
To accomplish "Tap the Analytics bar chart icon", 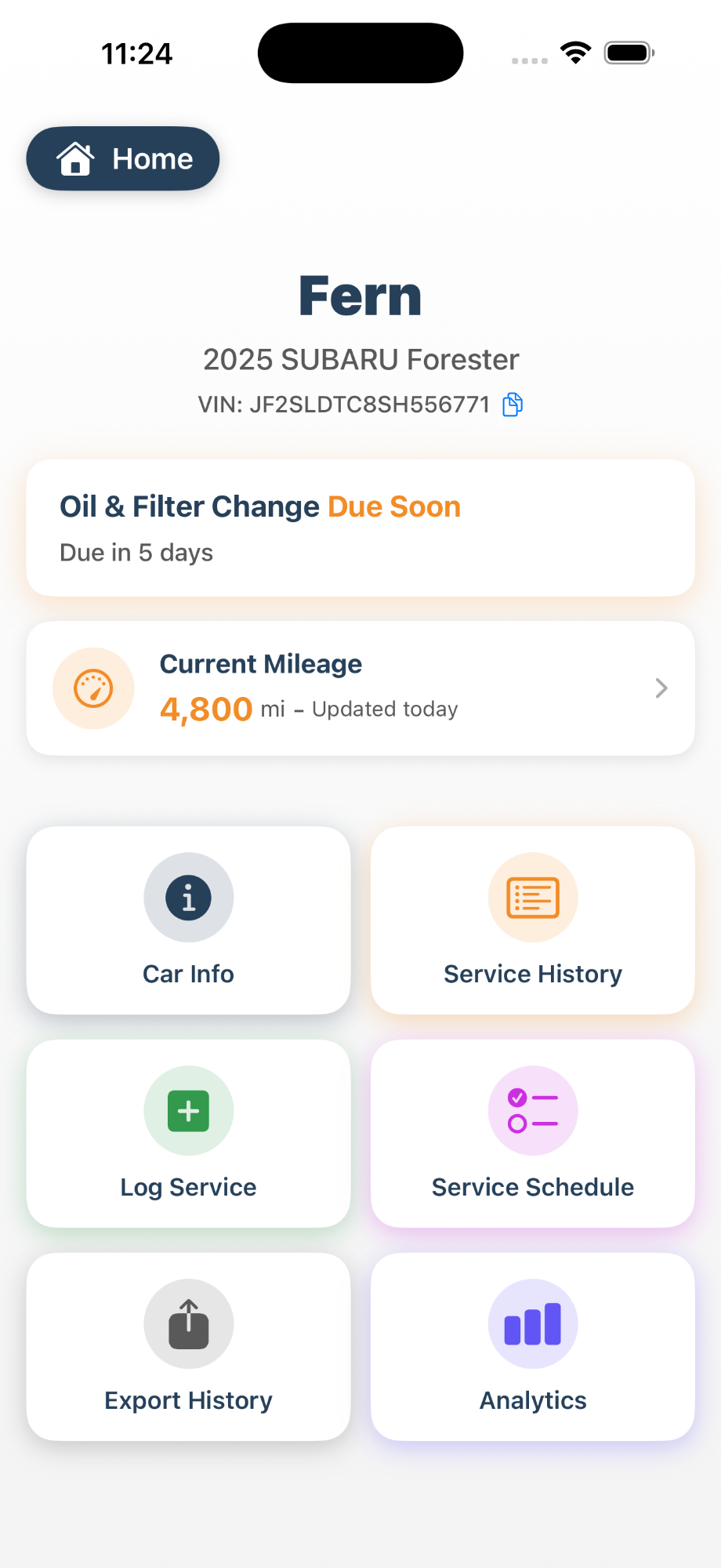I will (532, 1323).
